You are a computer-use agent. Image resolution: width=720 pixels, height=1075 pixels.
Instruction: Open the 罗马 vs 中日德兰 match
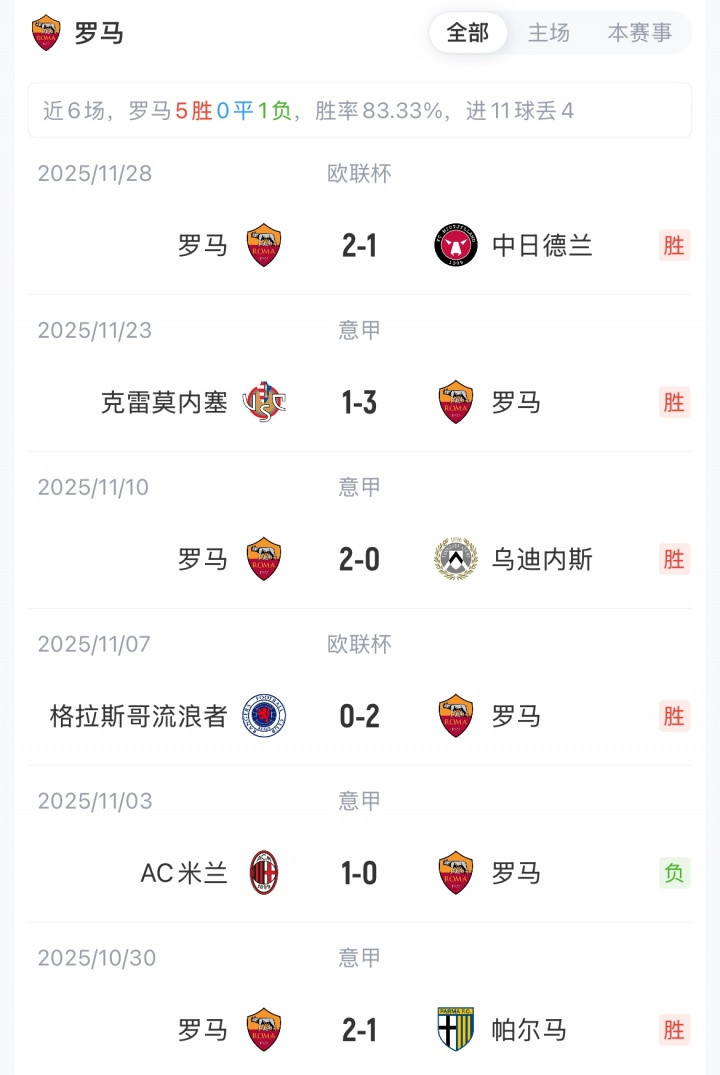click(359, 245)
